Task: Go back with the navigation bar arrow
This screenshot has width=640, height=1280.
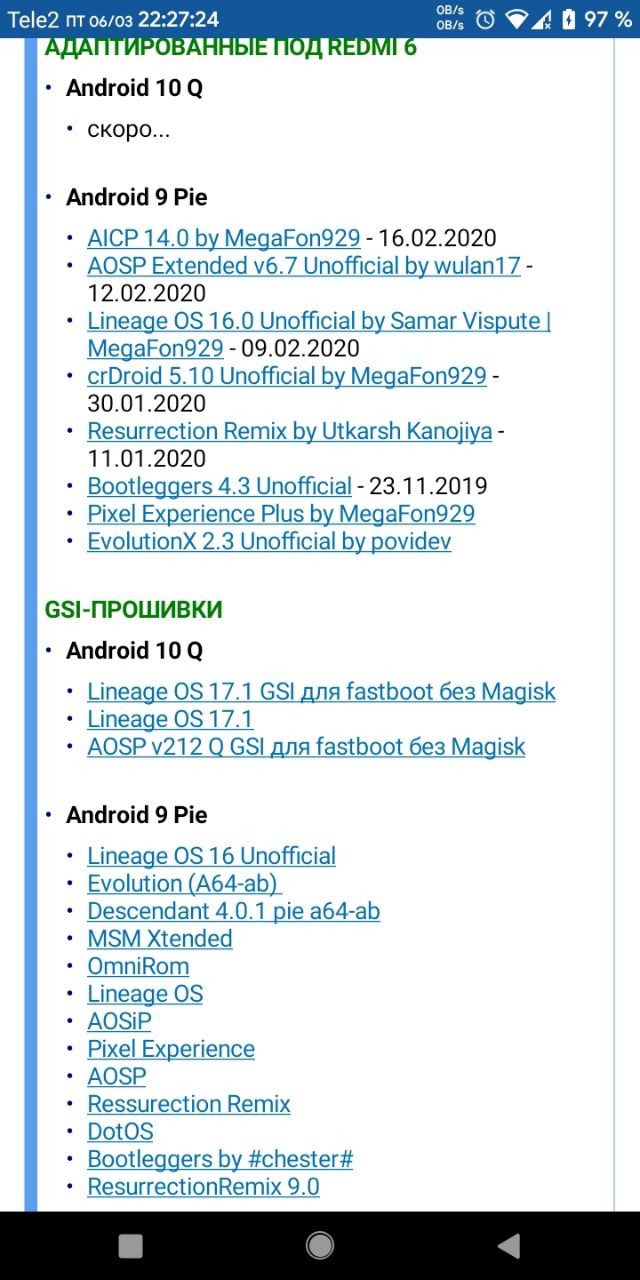Action: (509, 1245)
